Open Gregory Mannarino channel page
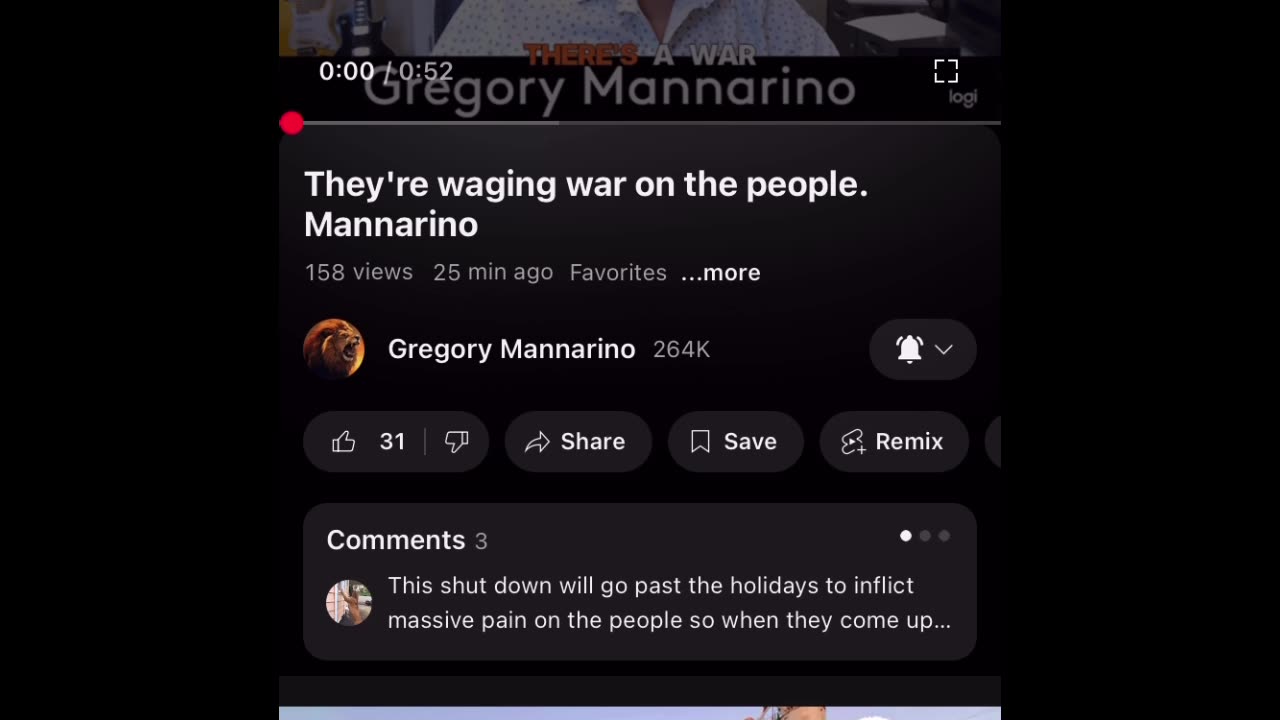 (x=511, y=349)
